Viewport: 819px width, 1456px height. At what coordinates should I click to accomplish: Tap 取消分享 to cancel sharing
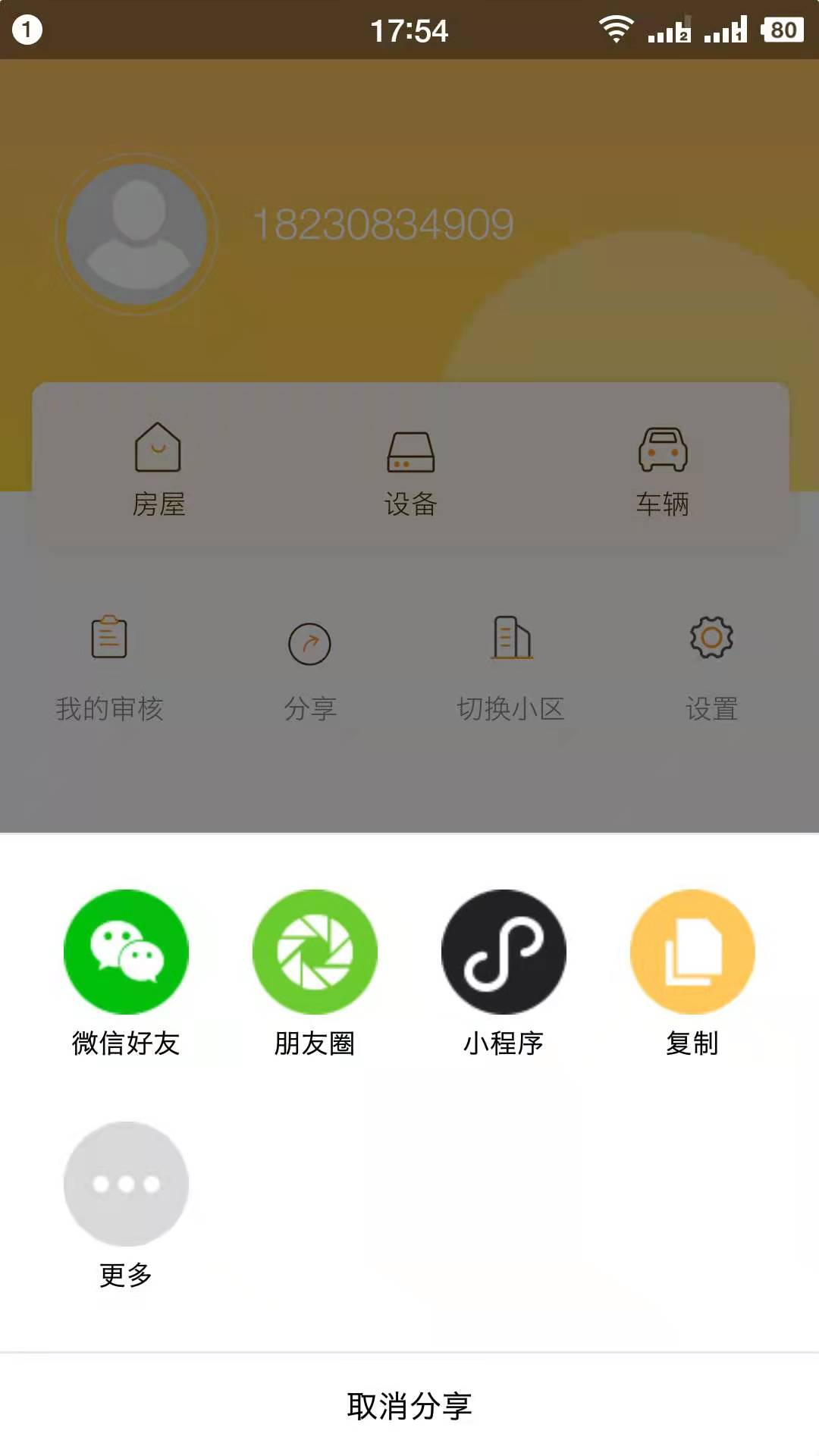tap(409, 1406)
